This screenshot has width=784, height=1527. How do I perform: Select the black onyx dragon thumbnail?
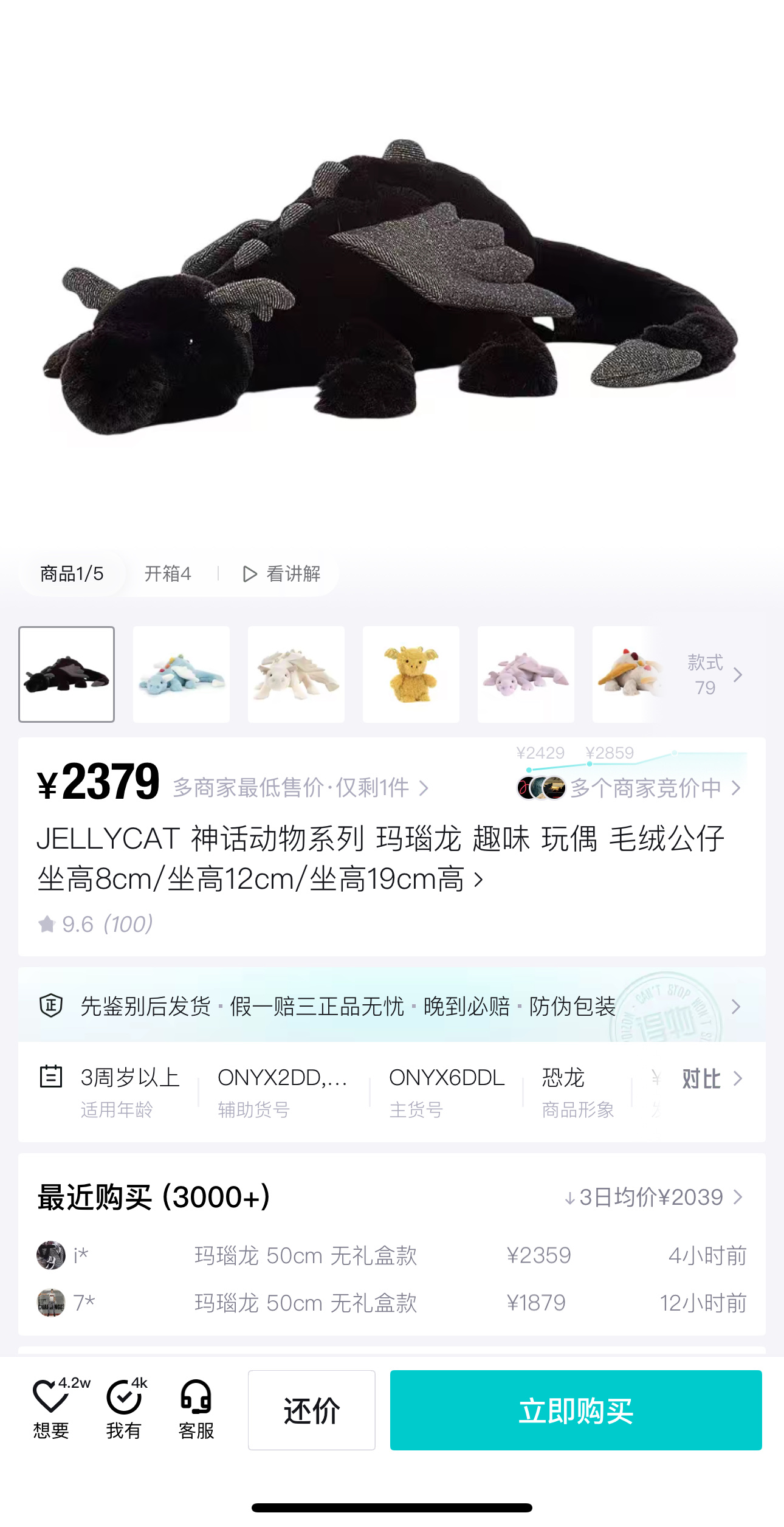coord(67,674)
